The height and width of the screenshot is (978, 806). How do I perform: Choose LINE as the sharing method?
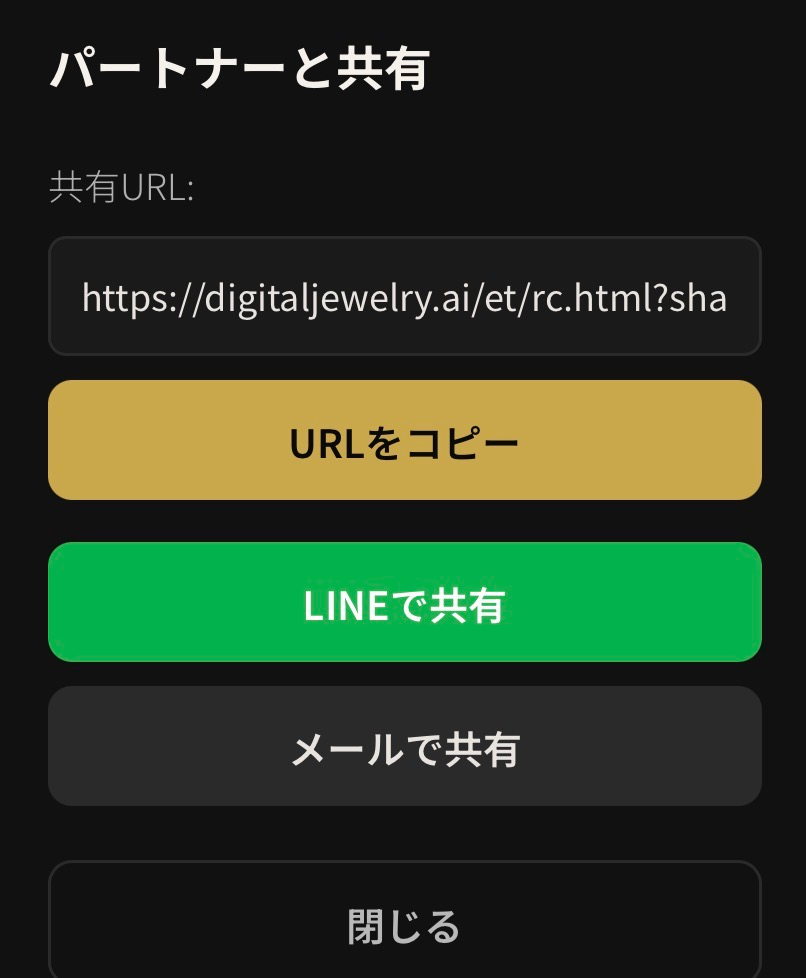coord(403,602)
